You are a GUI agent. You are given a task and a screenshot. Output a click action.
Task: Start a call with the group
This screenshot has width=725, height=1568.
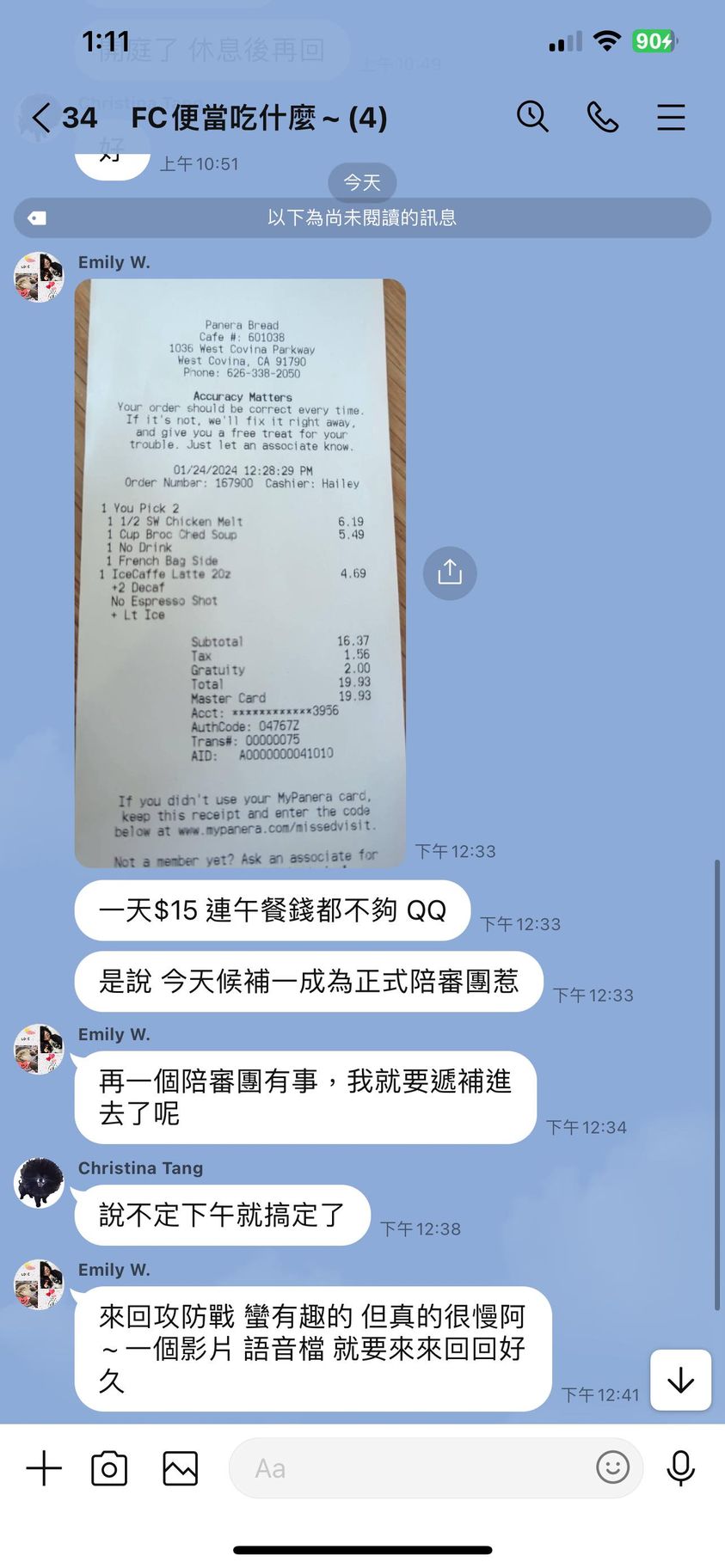point(602,117)
